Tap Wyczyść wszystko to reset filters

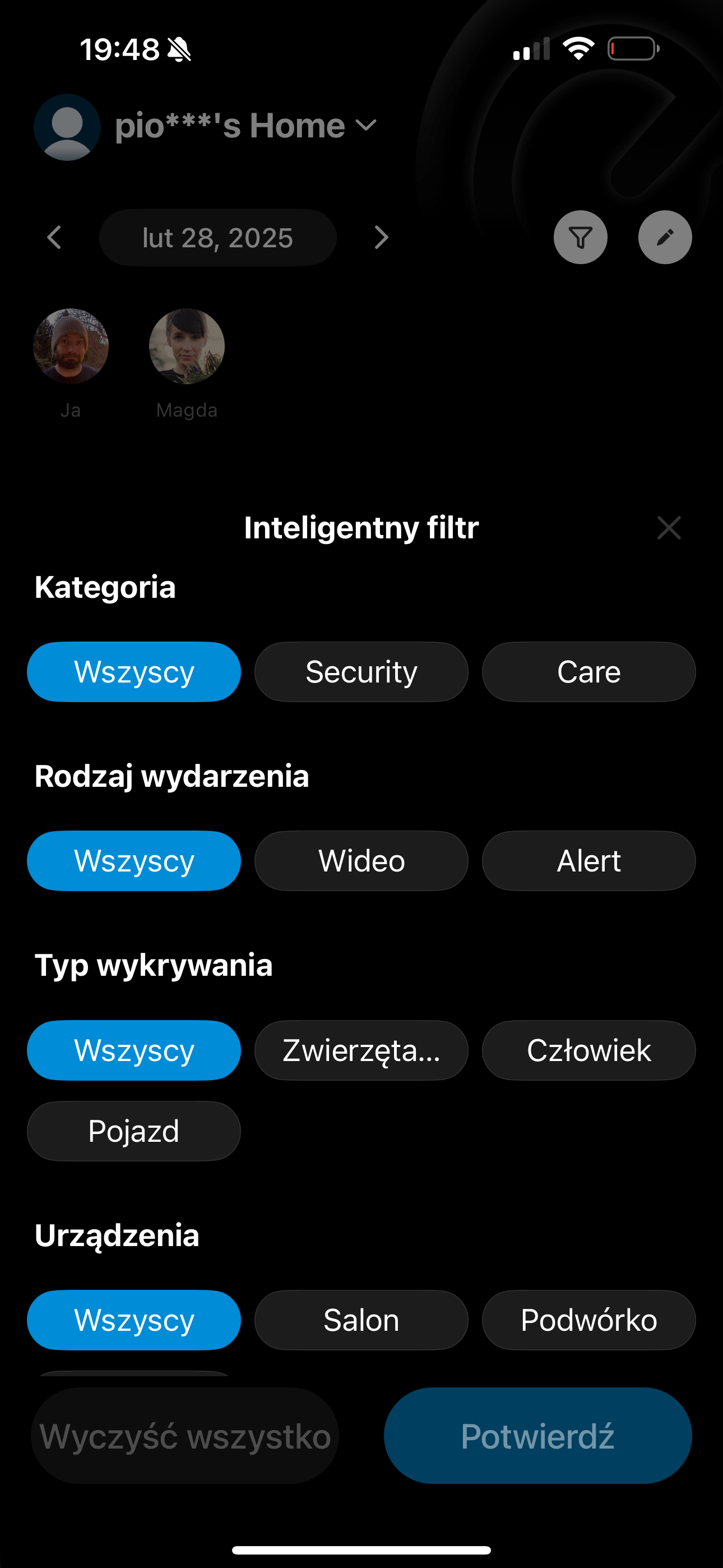tap(185, 1436)
